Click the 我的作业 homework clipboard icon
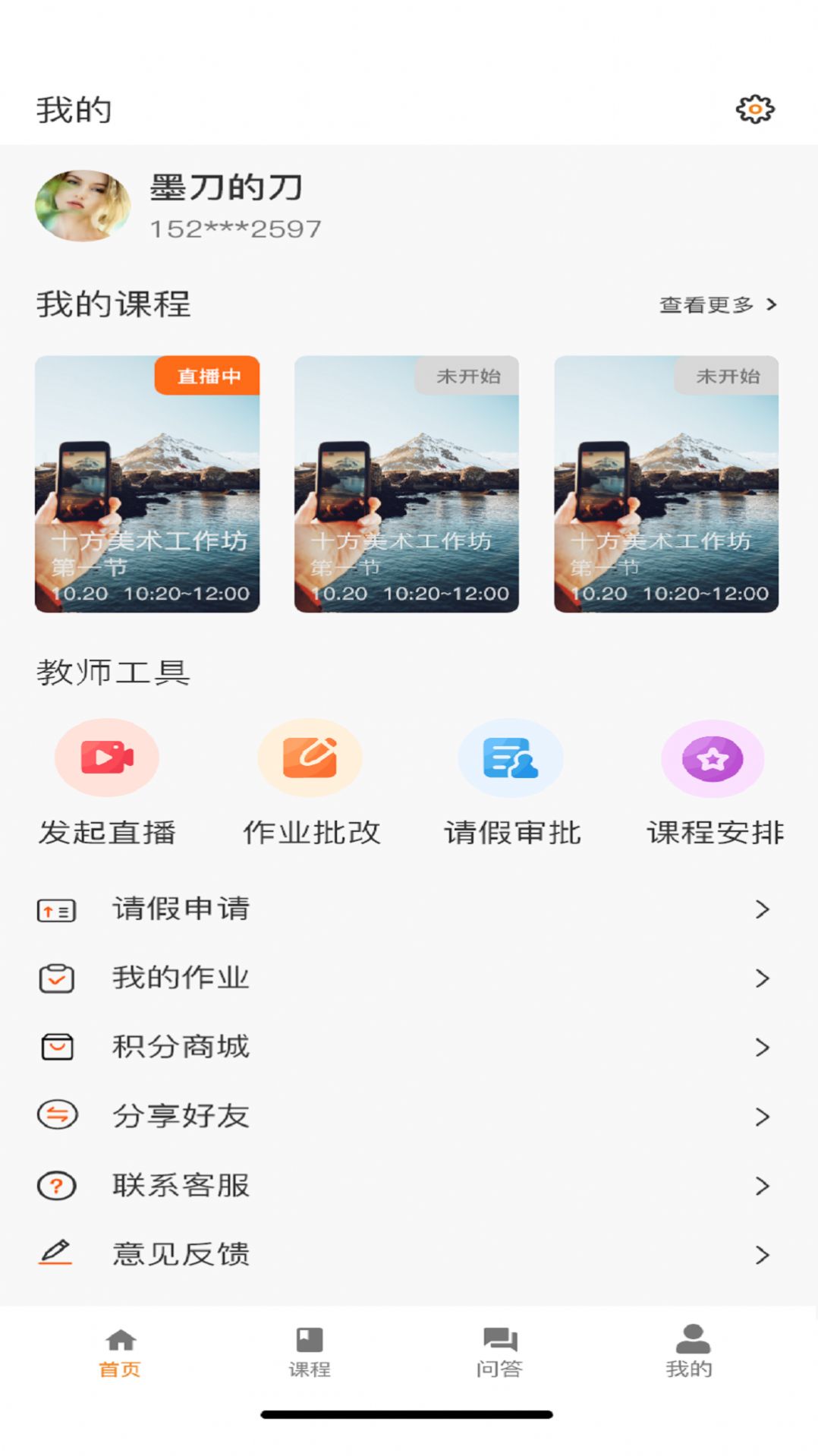This screenshot has width=818, height=1456. [x=56, y=978]
